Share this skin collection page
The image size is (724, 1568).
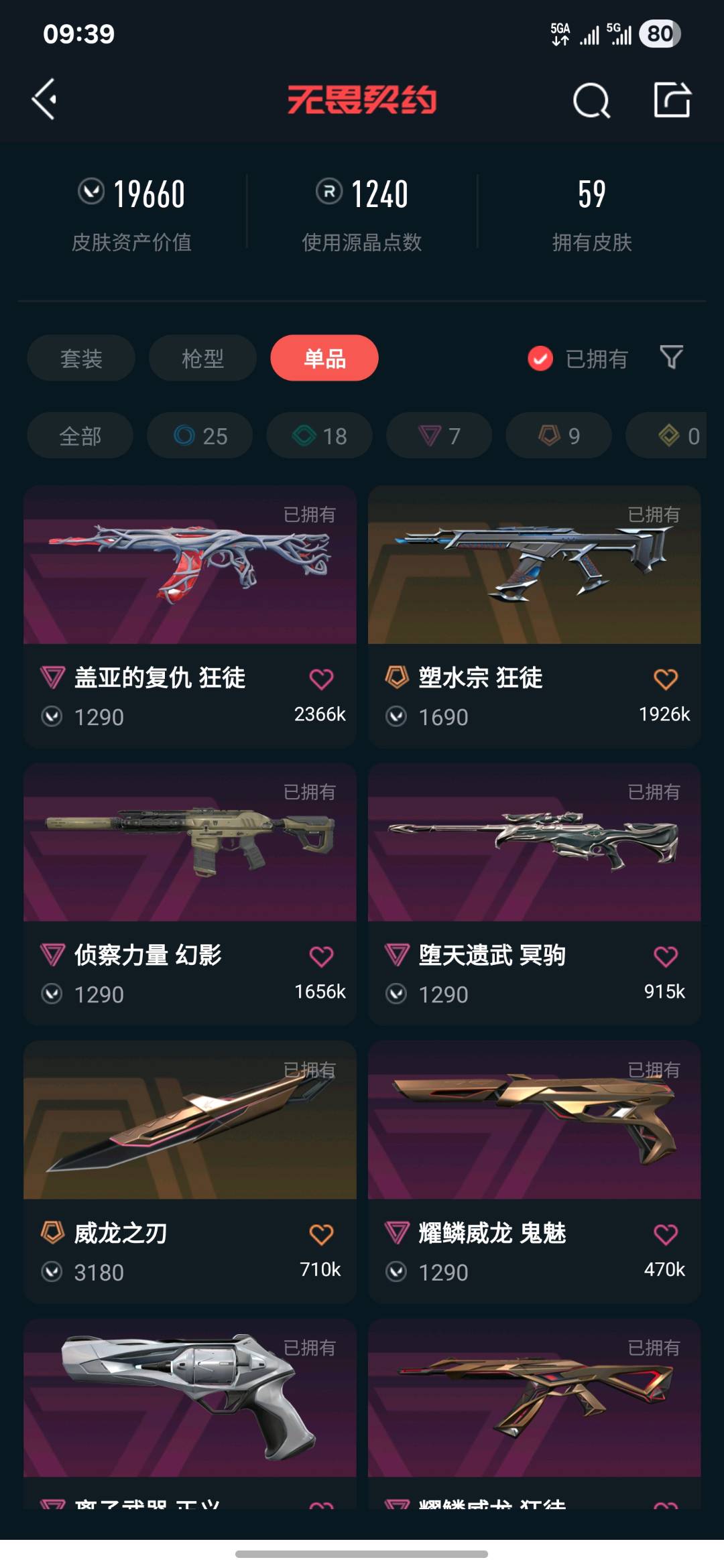[x=672, y=101]
